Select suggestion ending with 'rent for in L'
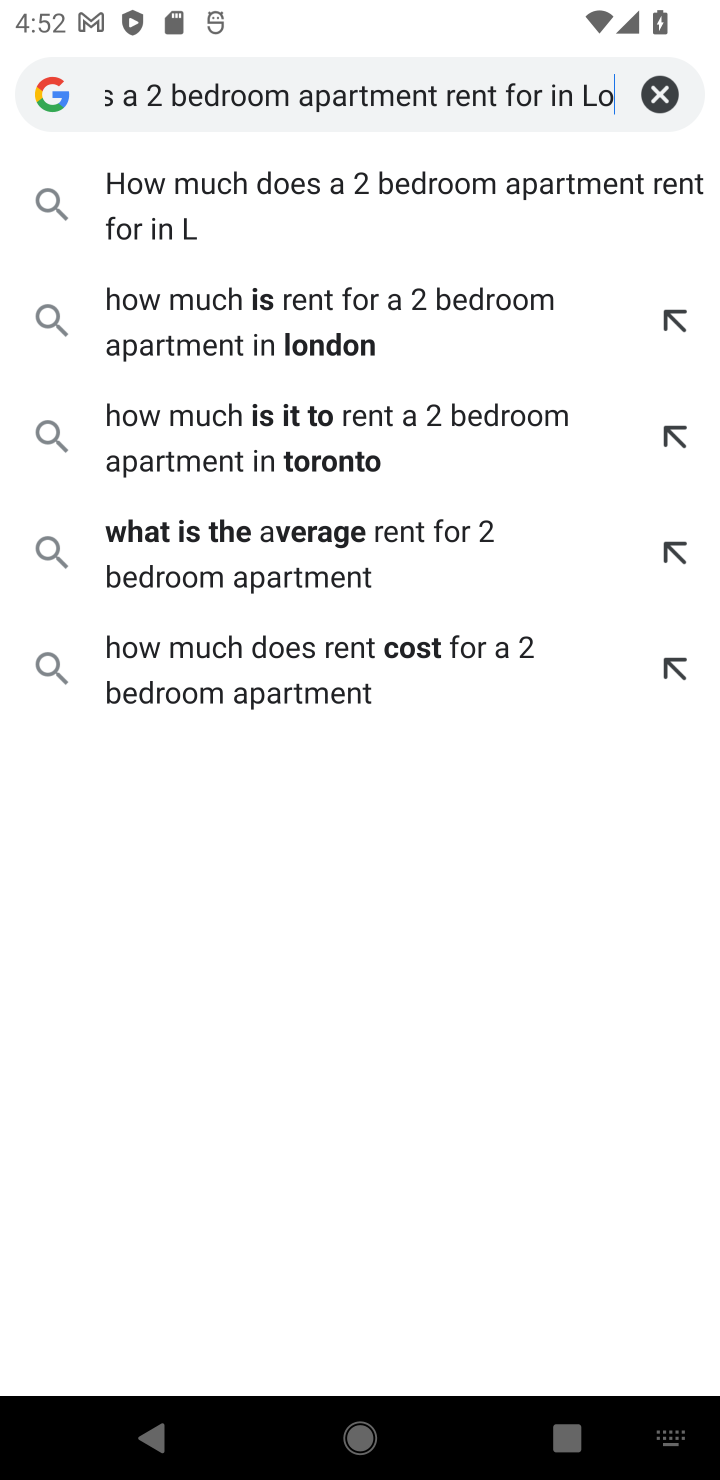 360,207
